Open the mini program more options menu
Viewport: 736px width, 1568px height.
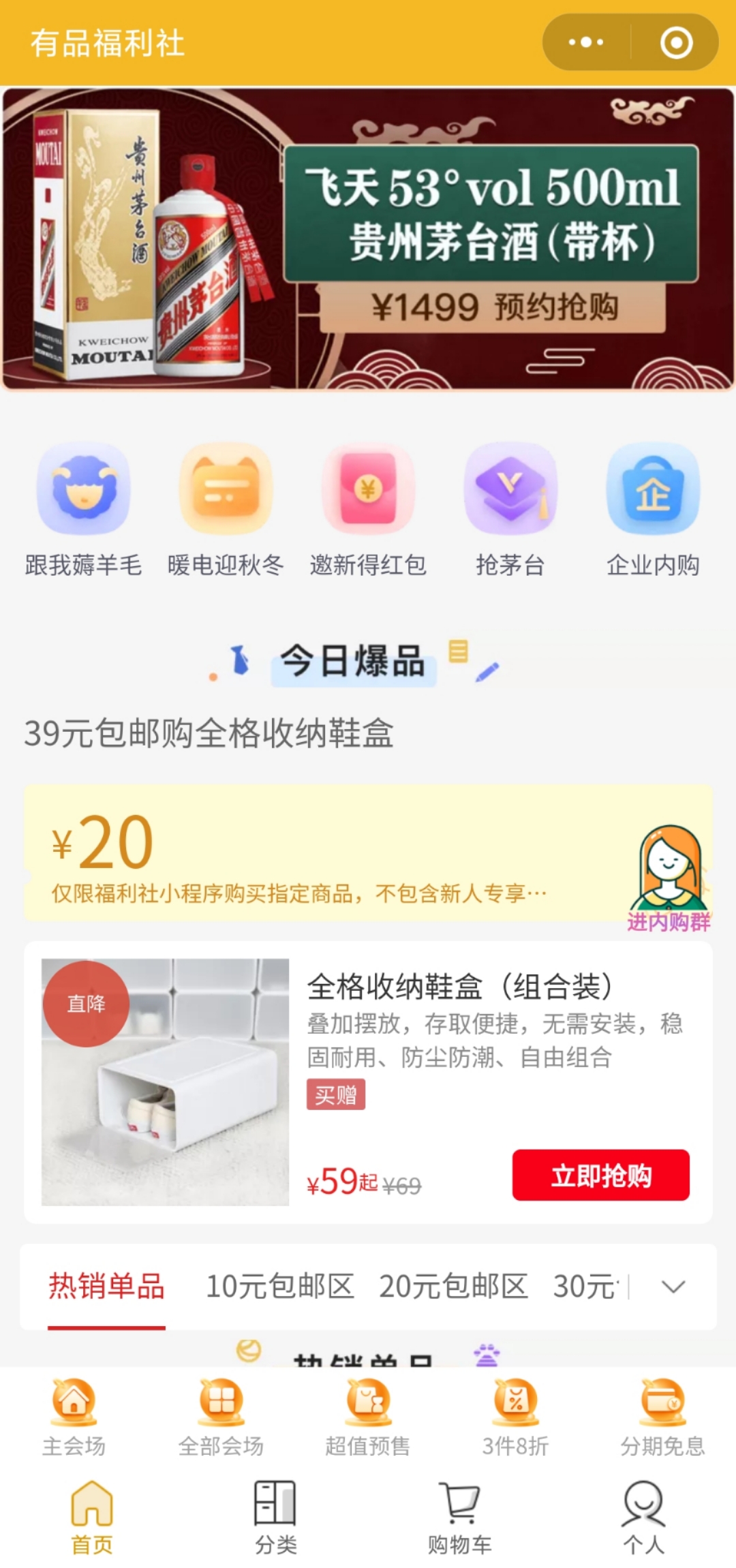coord(586,42)
